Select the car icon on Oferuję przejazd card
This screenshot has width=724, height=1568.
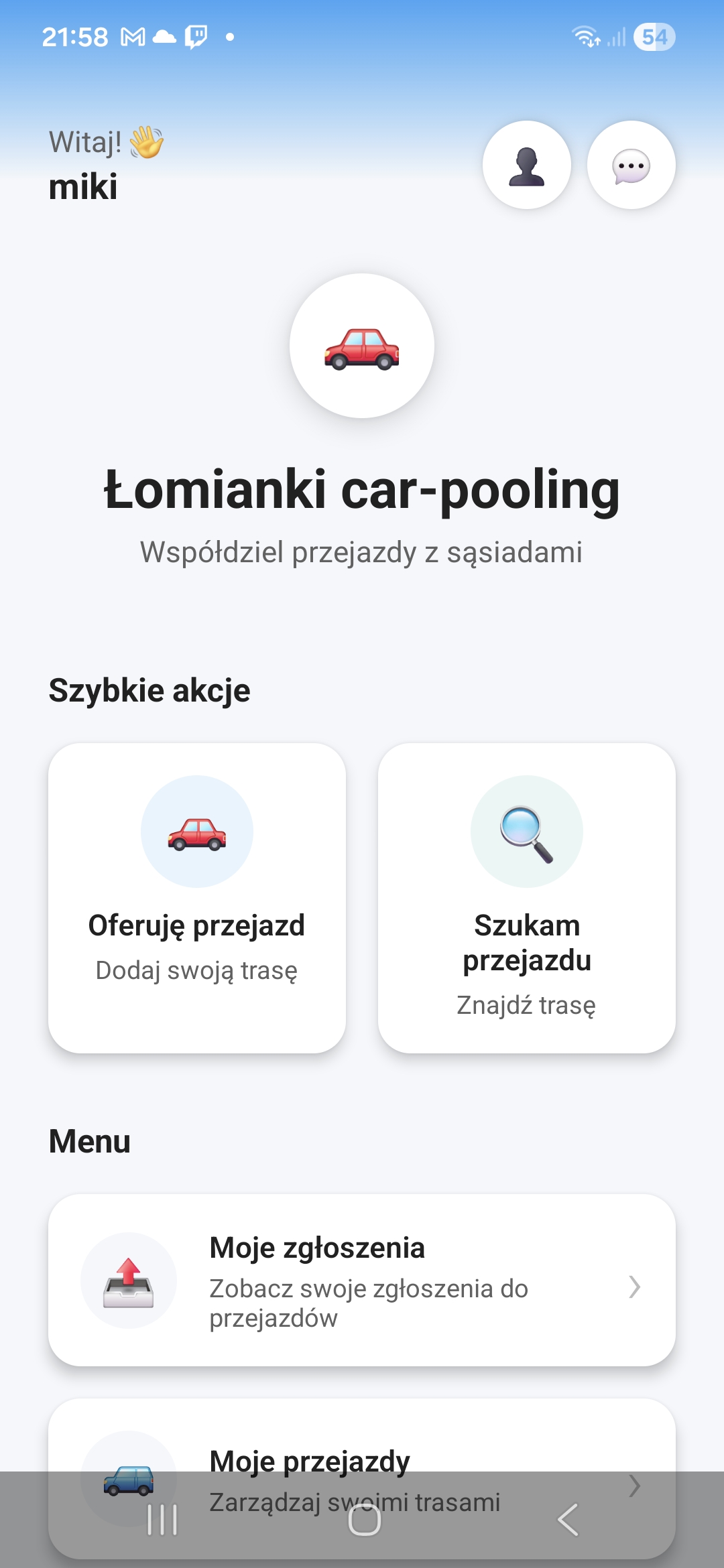197,831
